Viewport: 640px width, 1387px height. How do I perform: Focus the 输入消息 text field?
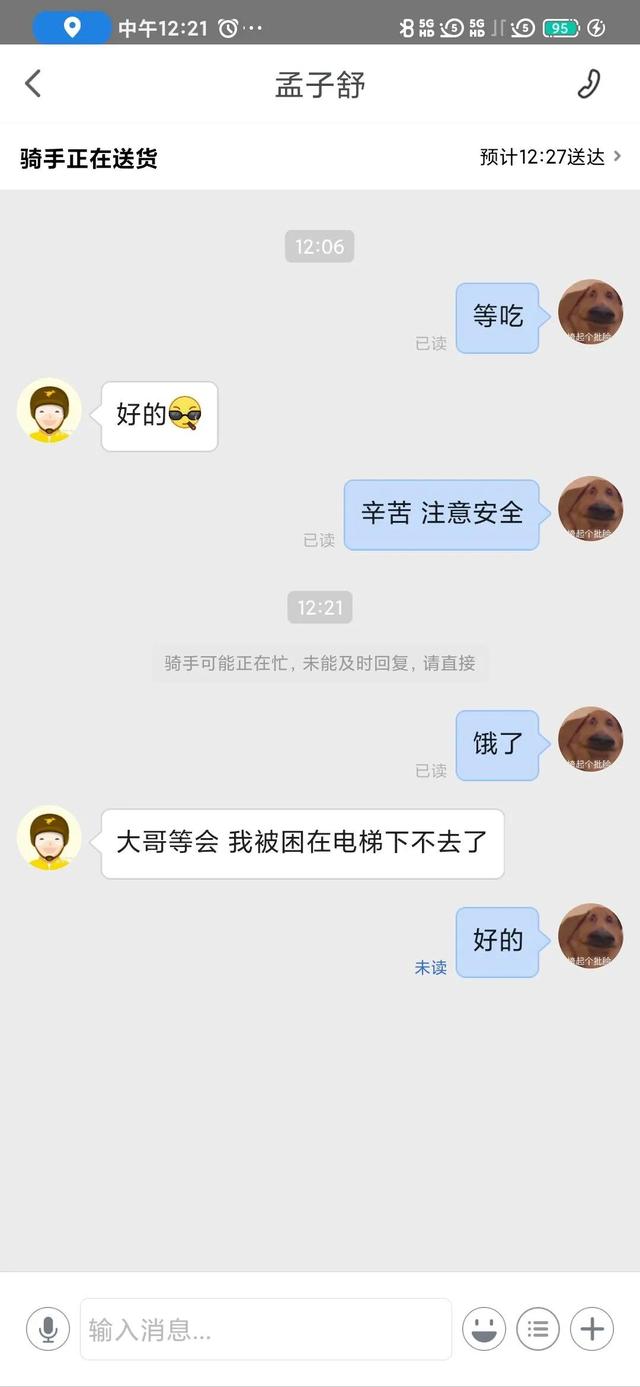tap(265, 1329)
